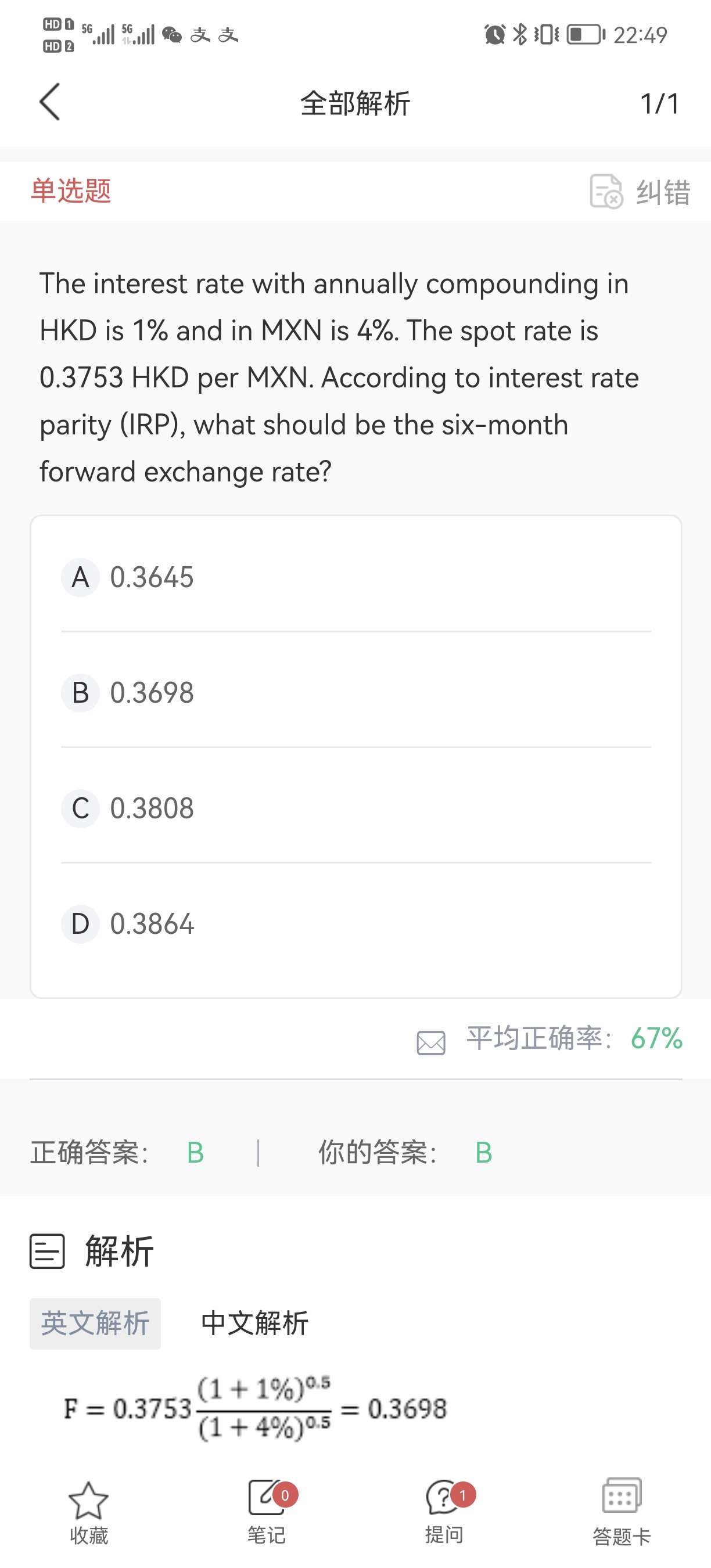Screen dimensions: 711x1568
Task: Open the 答题卡 answer sheet
Action: coord(622,1512)
